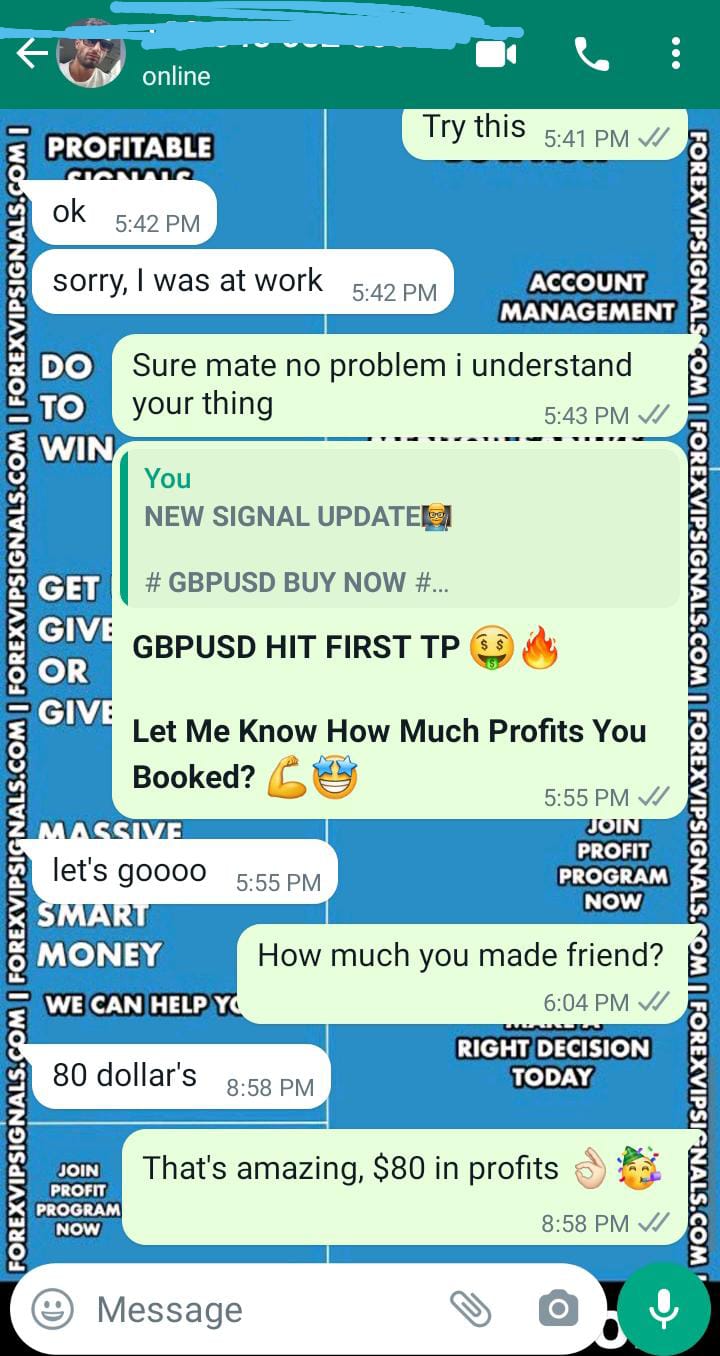The height and width of the screenshot is (1356, 720).
Task: Open the contact's profile photo
Action: tap(90, 55)
